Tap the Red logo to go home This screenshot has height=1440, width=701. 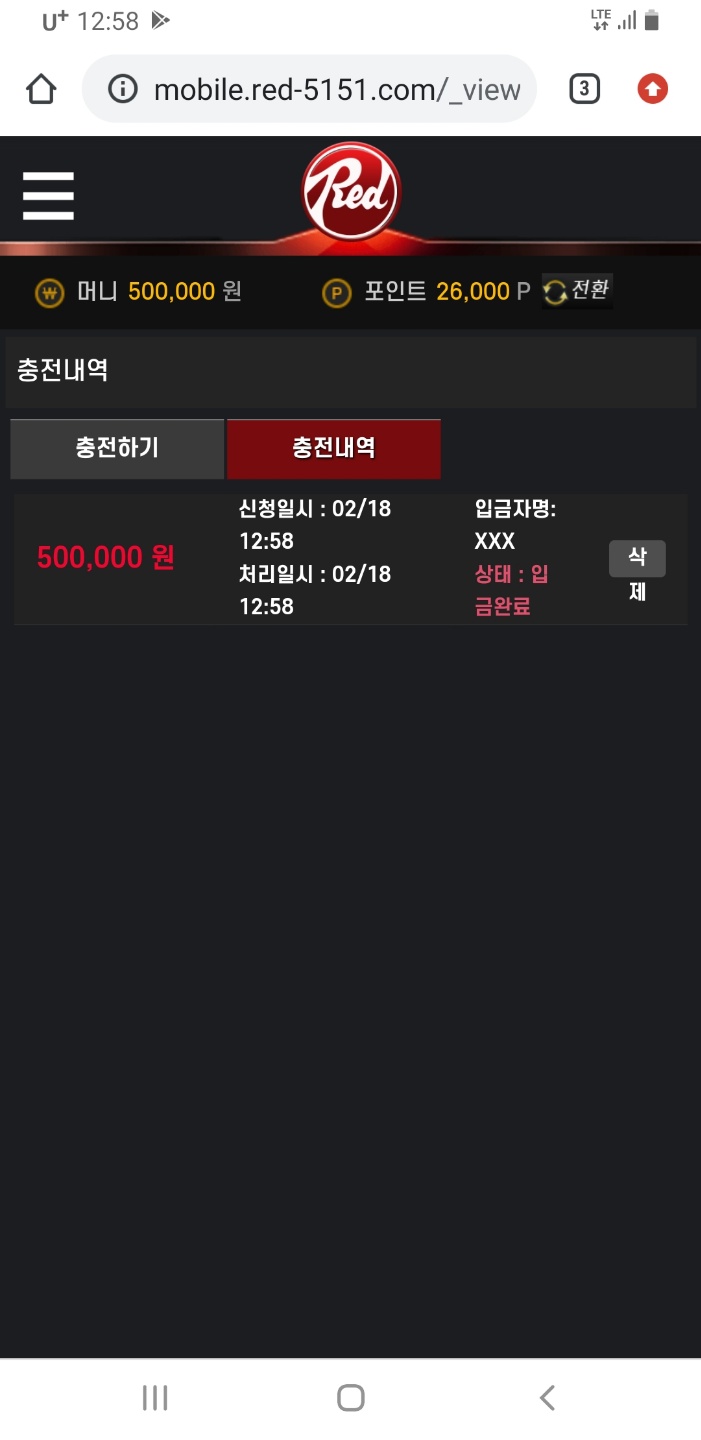[351, 192]
